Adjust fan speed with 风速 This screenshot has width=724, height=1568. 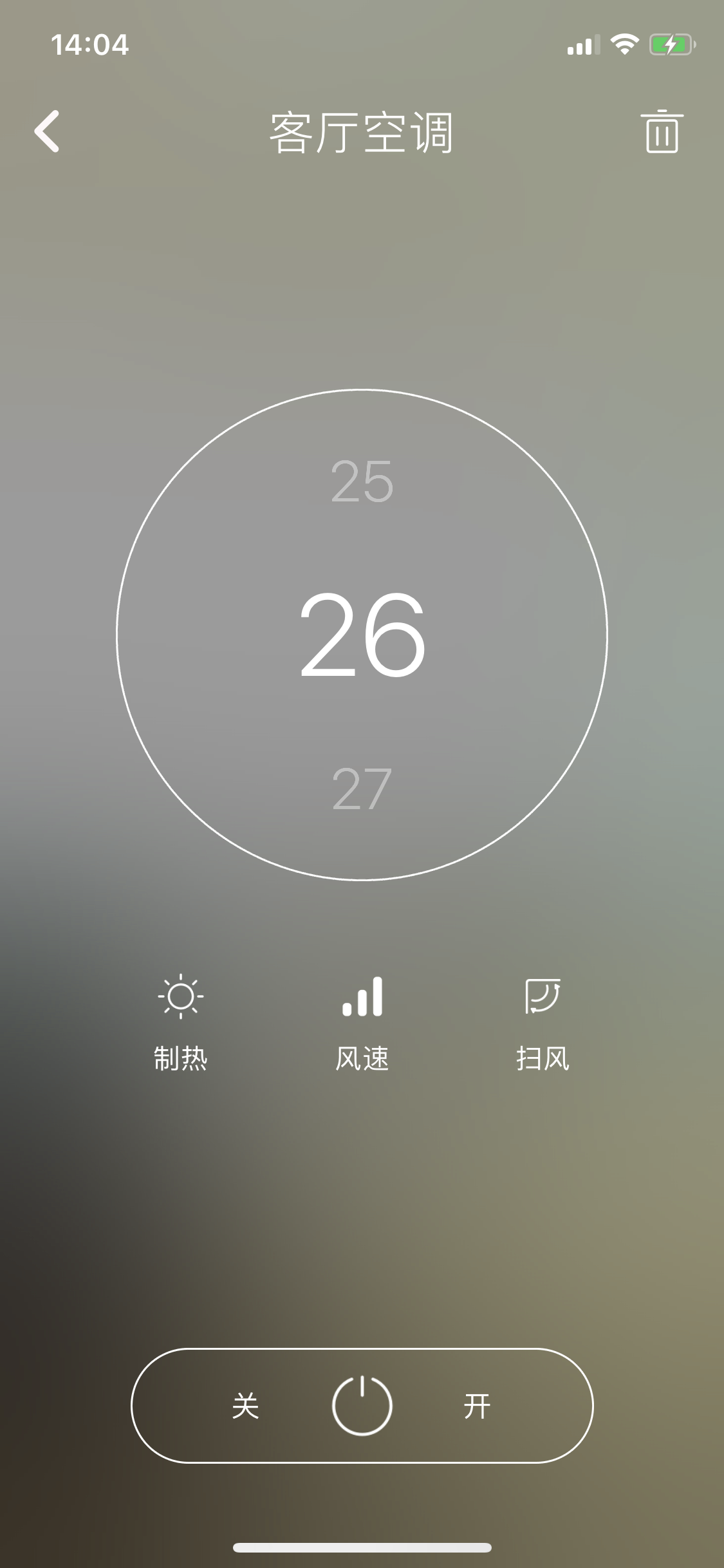pyautogui.click(x=362, y=1022)
